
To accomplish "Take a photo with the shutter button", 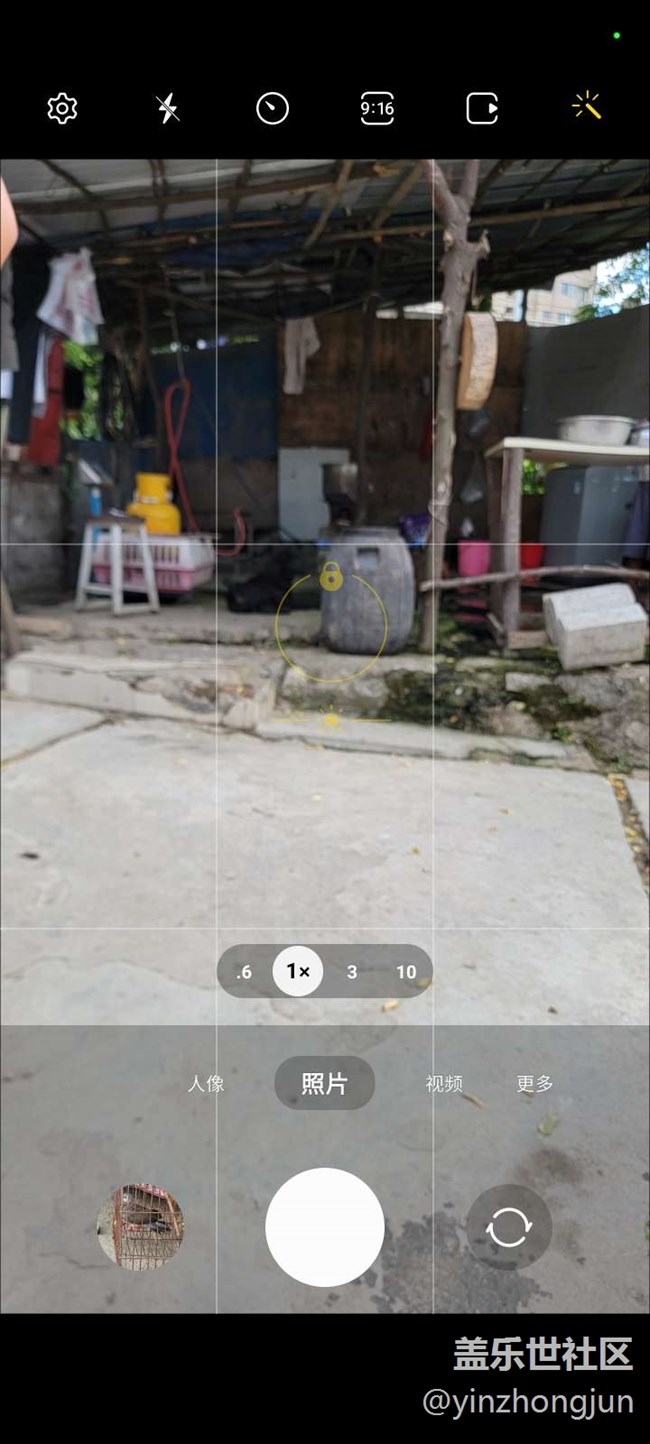I will pyautogui.click(x=325, y=1227).
